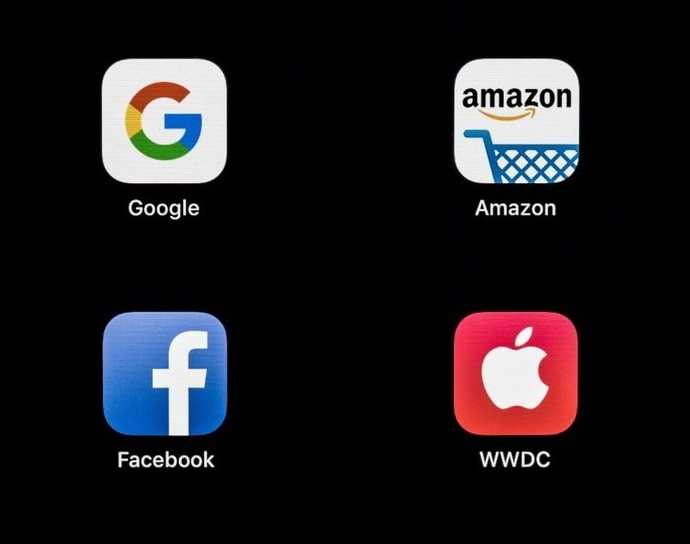The width and height of the screenshot is (690, 544).
Task: Open the Google app
Action: click(x=165, y=121)
